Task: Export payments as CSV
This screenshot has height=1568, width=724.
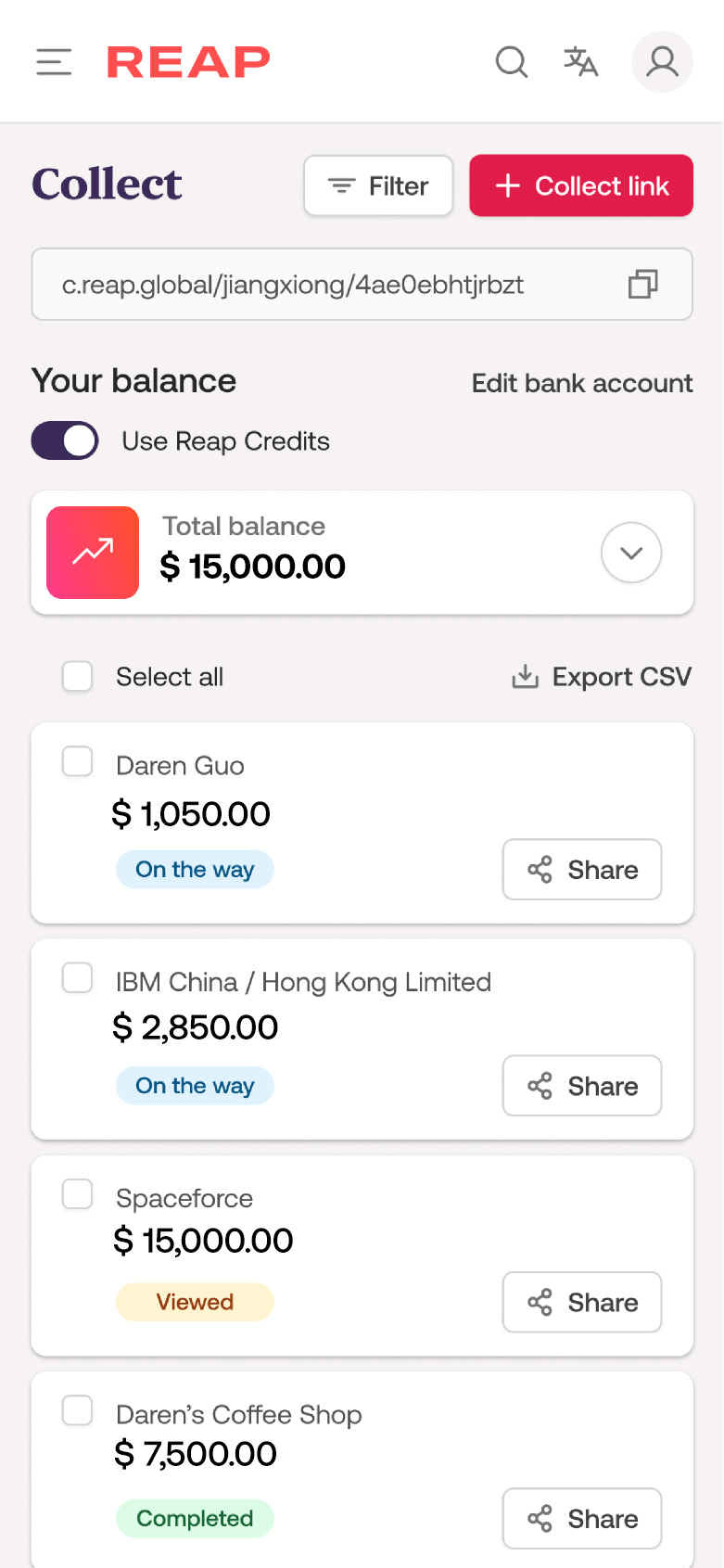Action: [x=602, y=677]
